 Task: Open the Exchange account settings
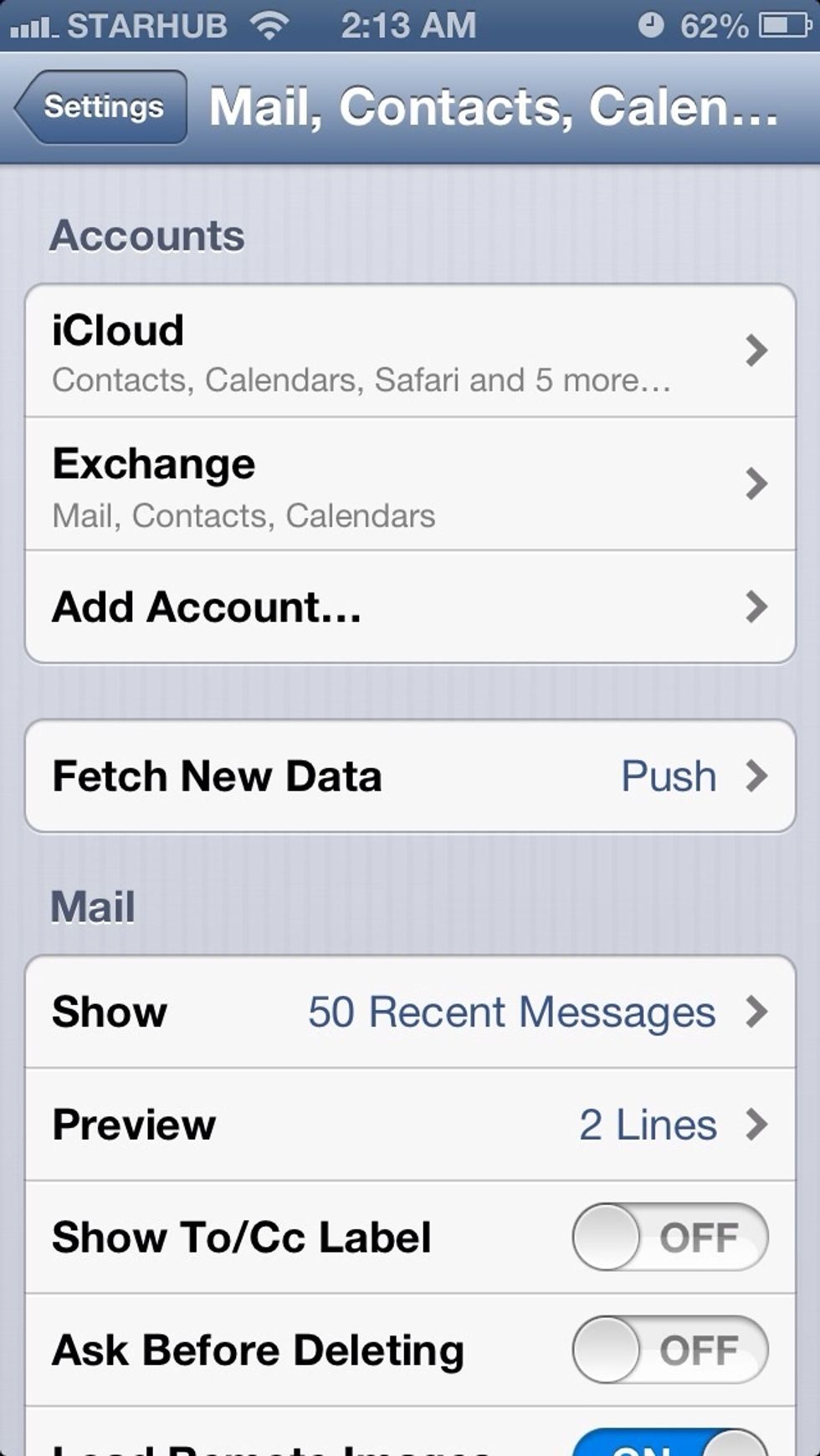tap(410, 484)
